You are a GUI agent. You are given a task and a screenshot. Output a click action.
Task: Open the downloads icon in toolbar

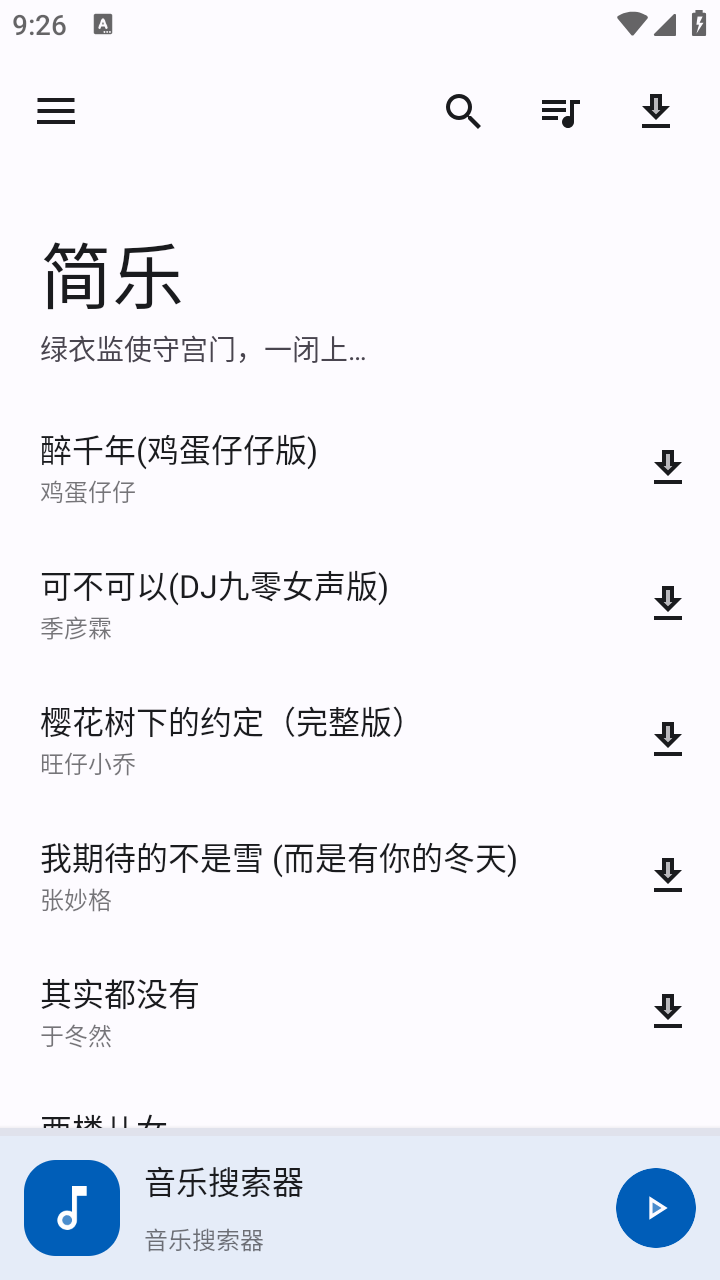pos(656,111)
